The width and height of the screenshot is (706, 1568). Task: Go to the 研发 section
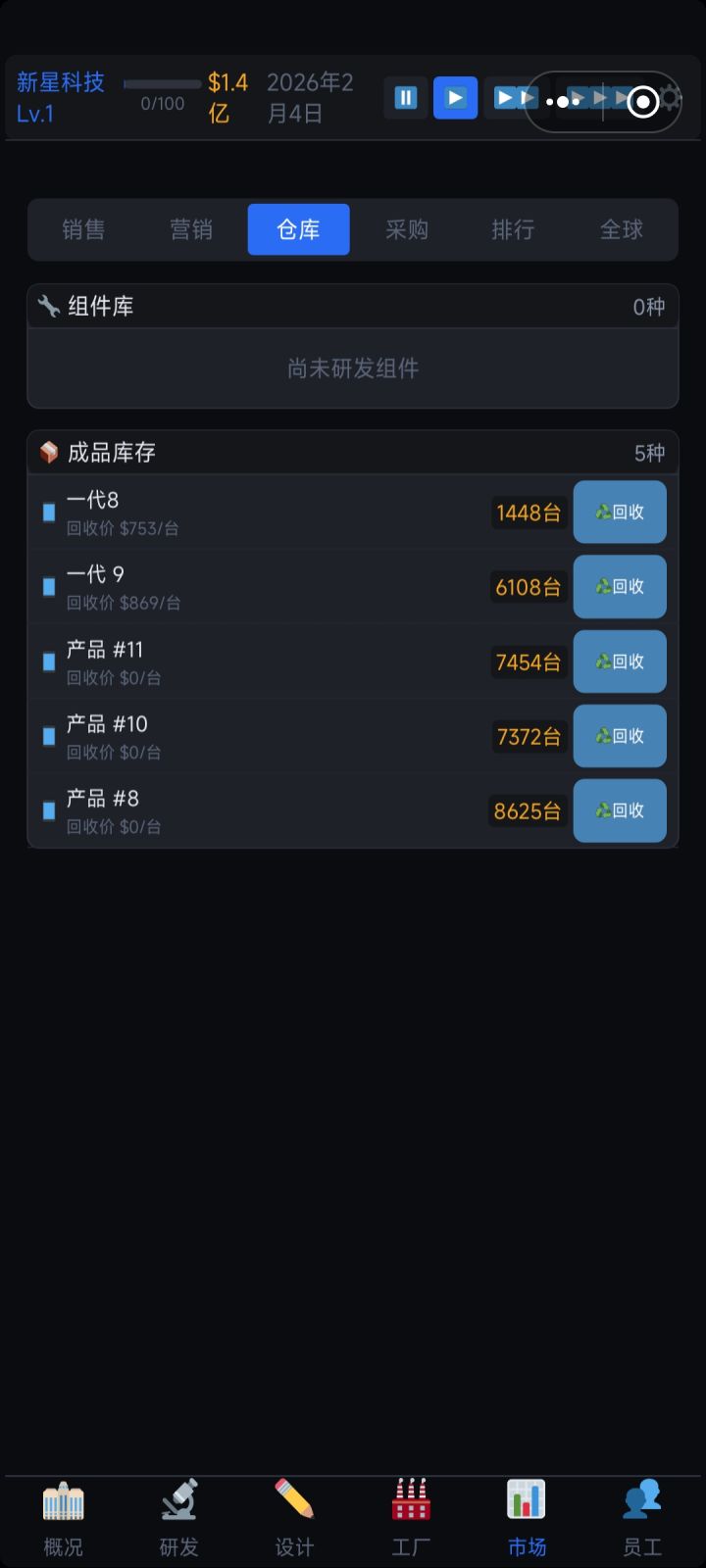coord(179,1519)
